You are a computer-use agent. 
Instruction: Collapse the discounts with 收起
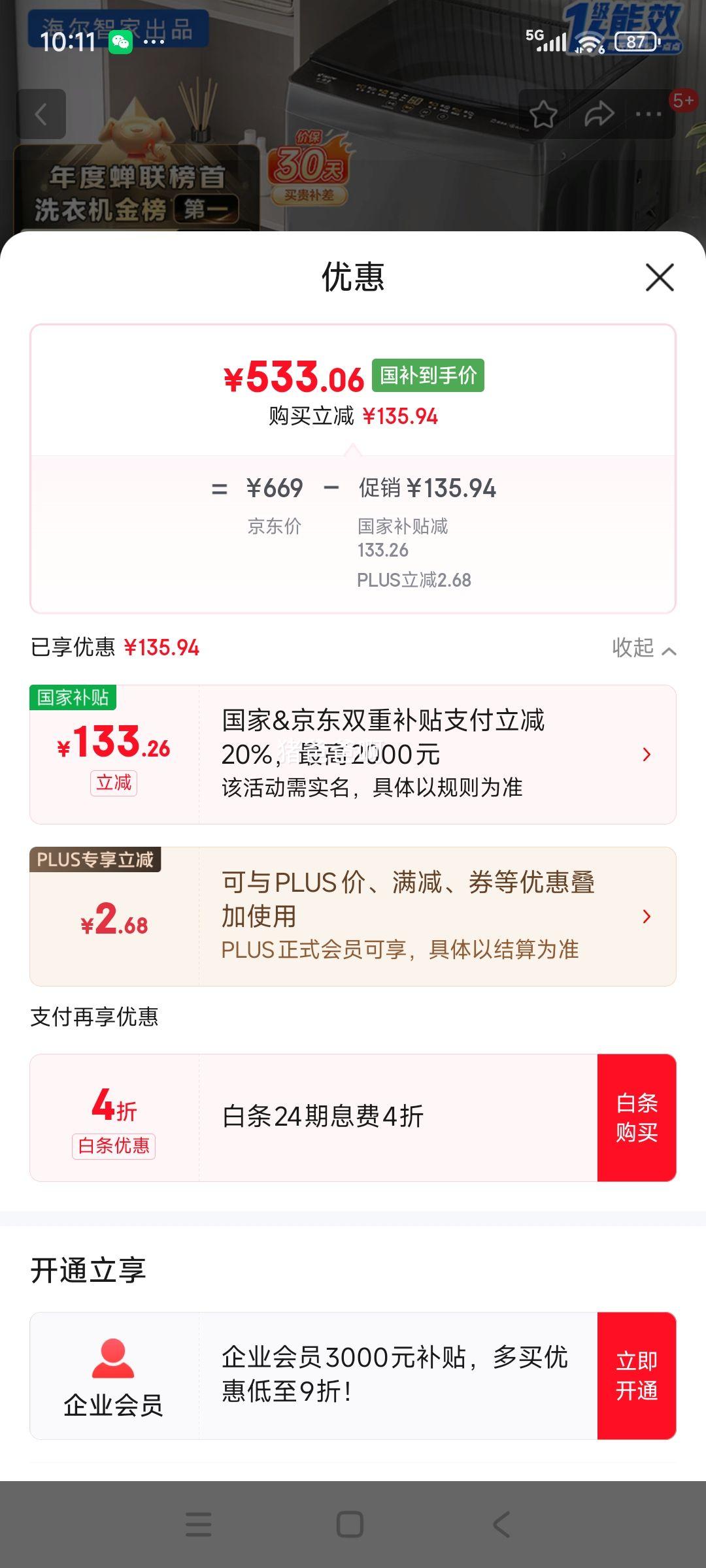click(643, 648)
